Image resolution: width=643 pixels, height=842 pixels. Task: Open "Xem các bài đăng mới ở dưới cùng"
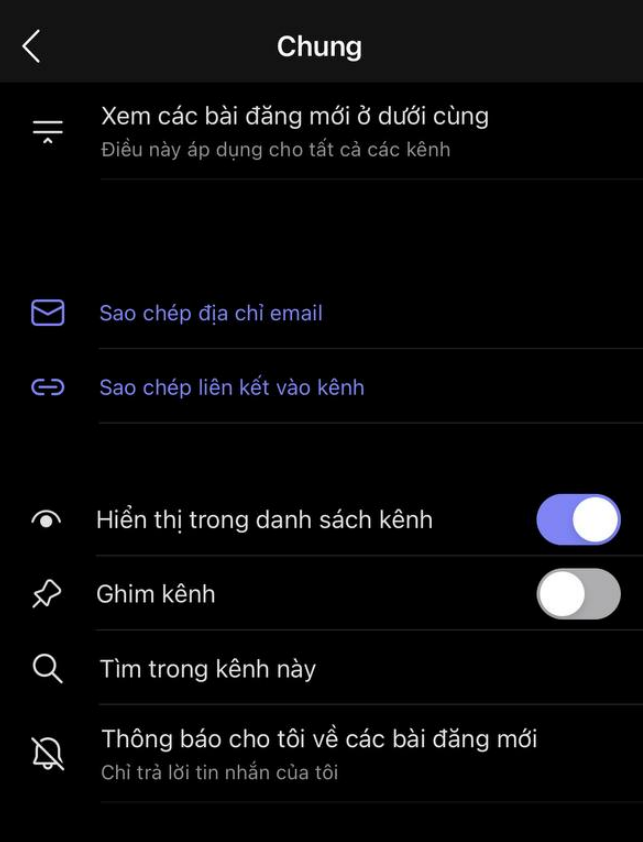coord(294,130)
